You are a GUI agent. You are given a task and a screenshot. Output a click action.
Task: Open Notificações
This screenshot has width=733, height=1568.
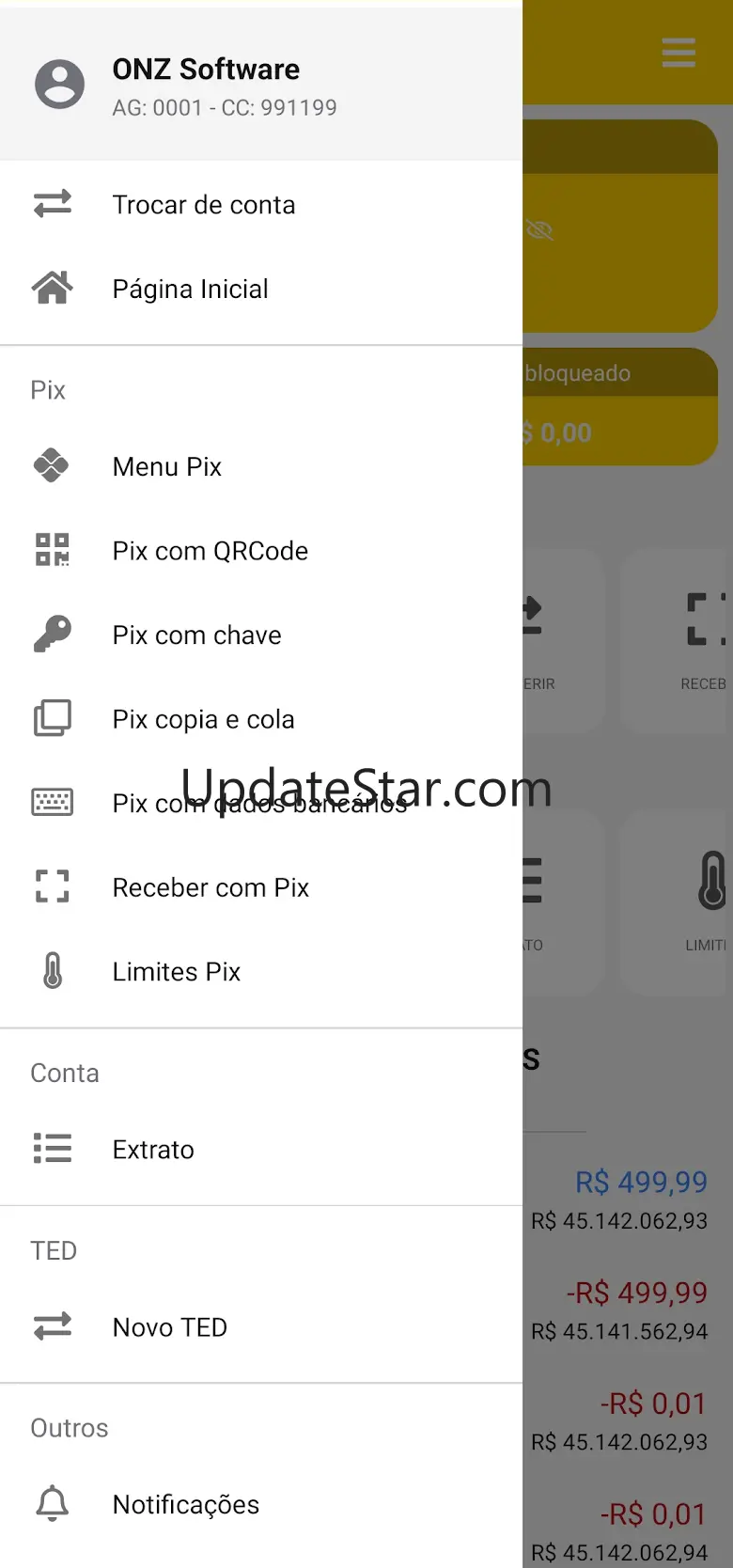point(185,1505)
